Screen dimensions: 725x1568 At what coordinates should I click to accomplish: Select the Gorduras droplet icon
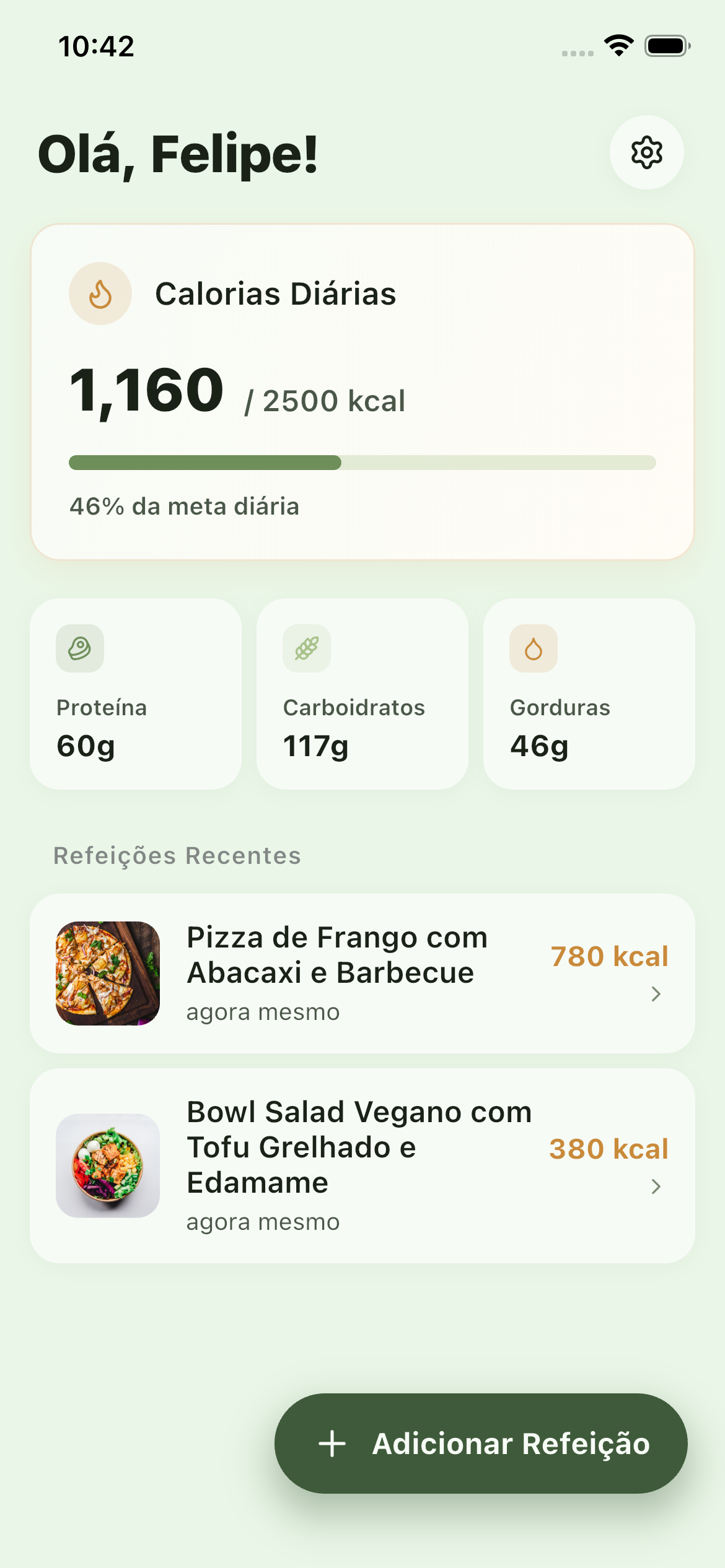click(533, 648)
